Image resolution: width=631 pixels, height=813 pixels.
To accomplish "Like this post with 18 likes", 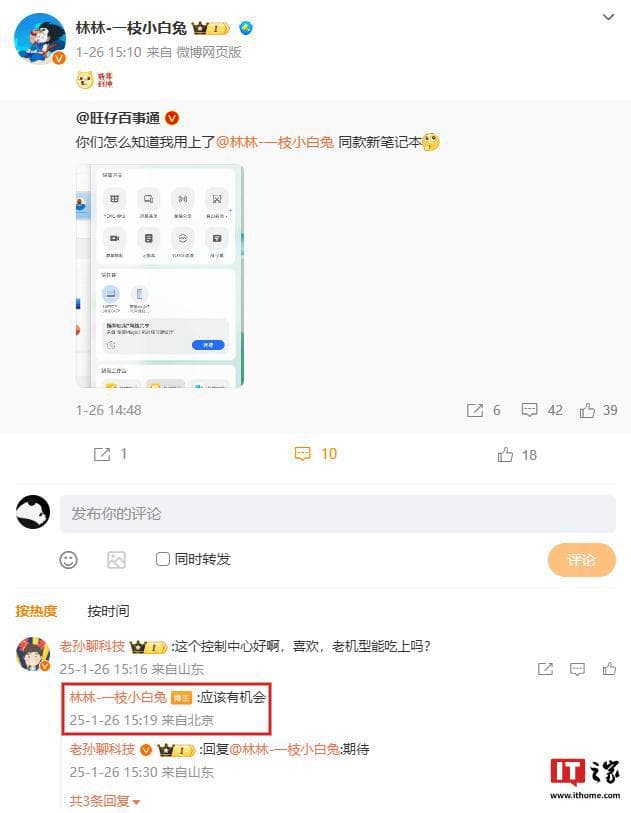I will [x=517, y=455].
